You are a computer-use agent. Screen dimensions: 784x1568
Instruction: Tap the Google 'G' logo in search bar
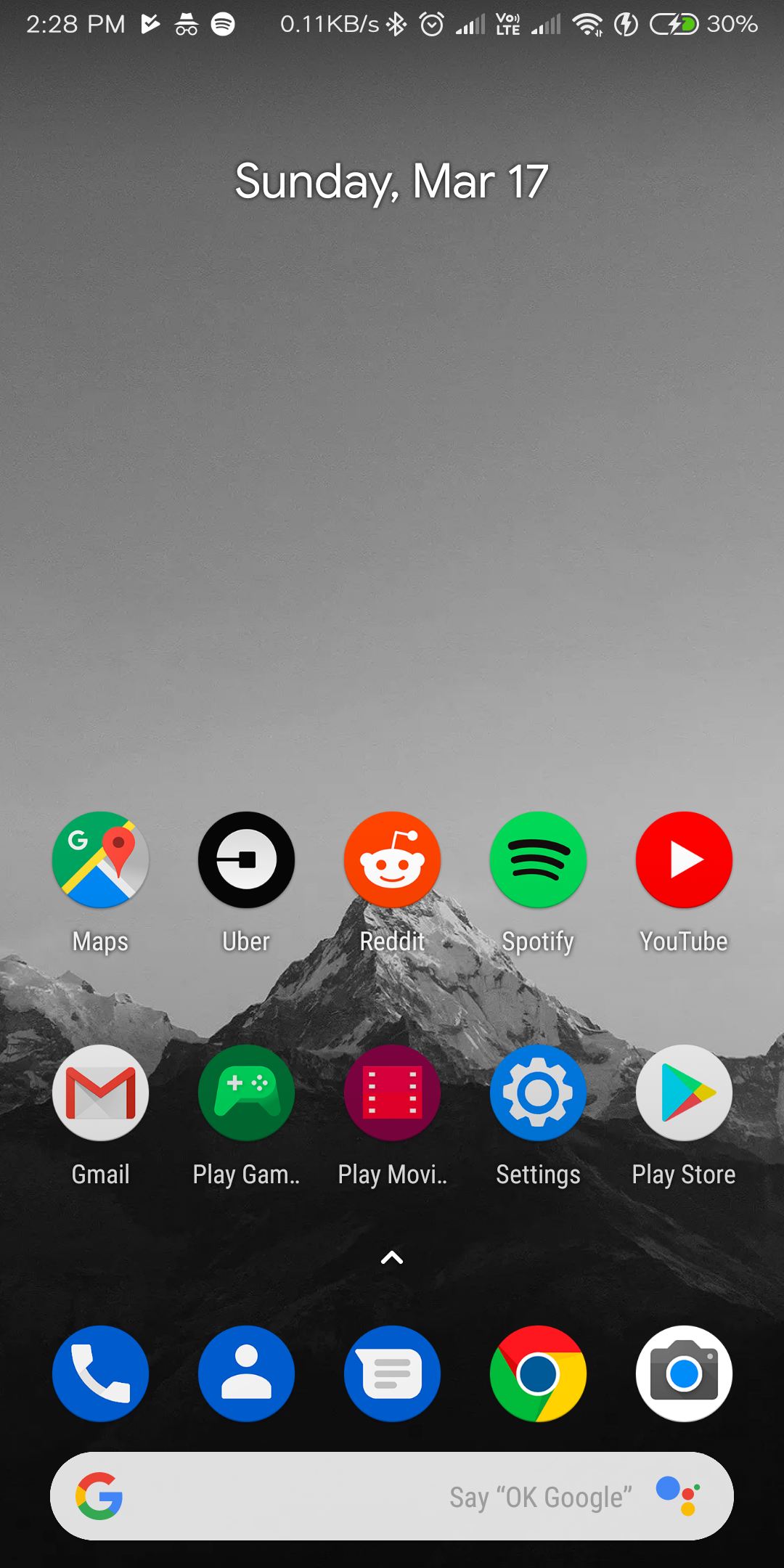coord(99,1495)
